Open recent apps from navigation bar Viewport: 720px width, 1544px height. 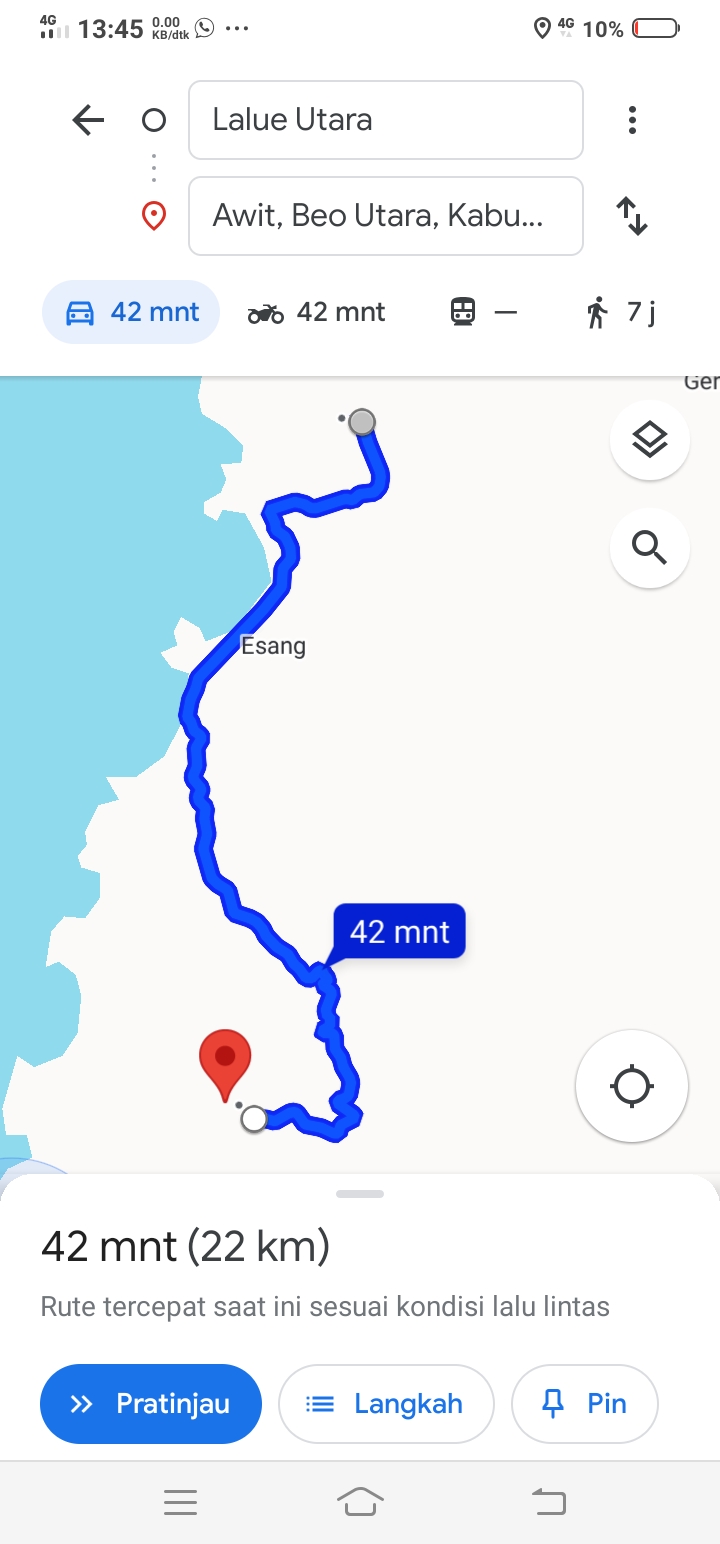180,1502
